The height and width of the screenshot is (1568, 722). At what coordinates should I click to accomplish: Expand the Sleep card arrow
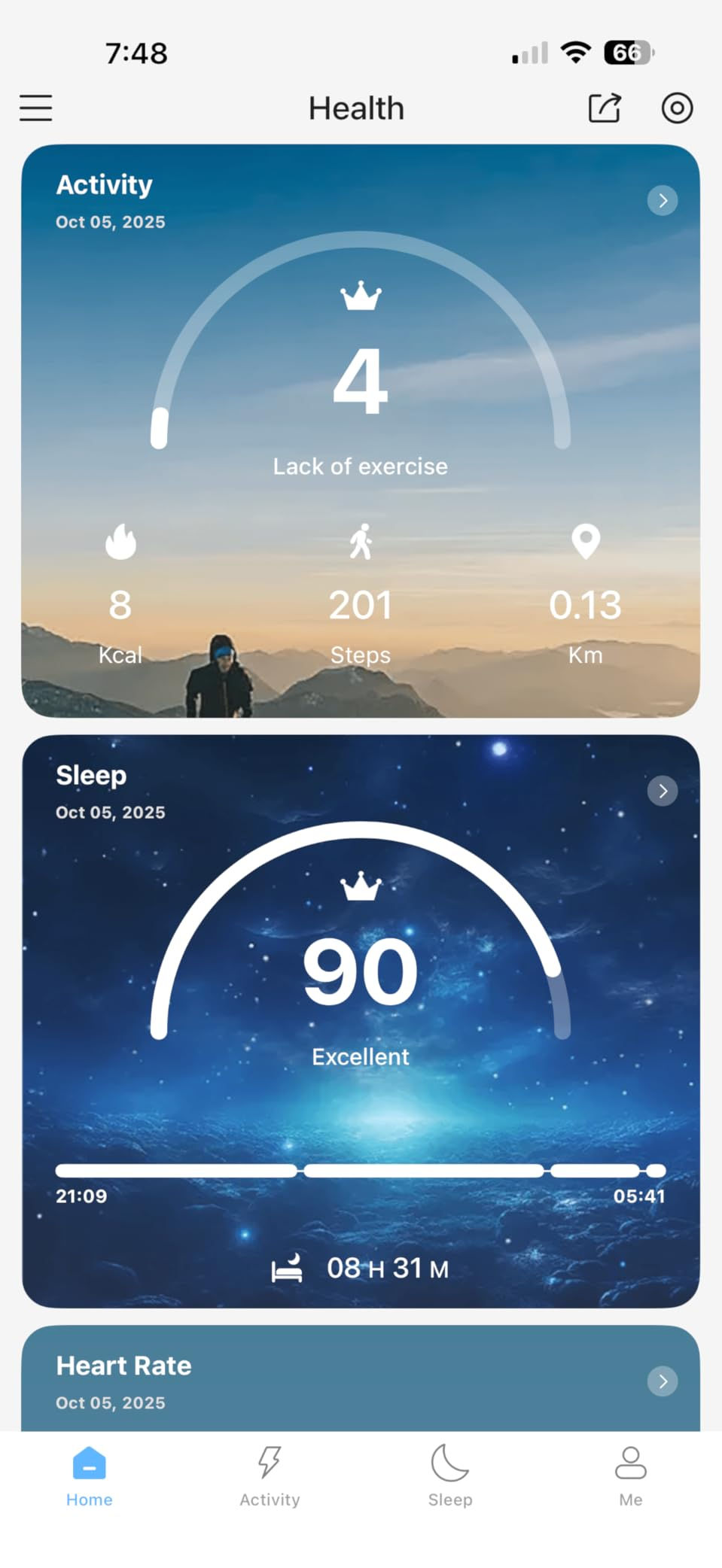[663, 791]
